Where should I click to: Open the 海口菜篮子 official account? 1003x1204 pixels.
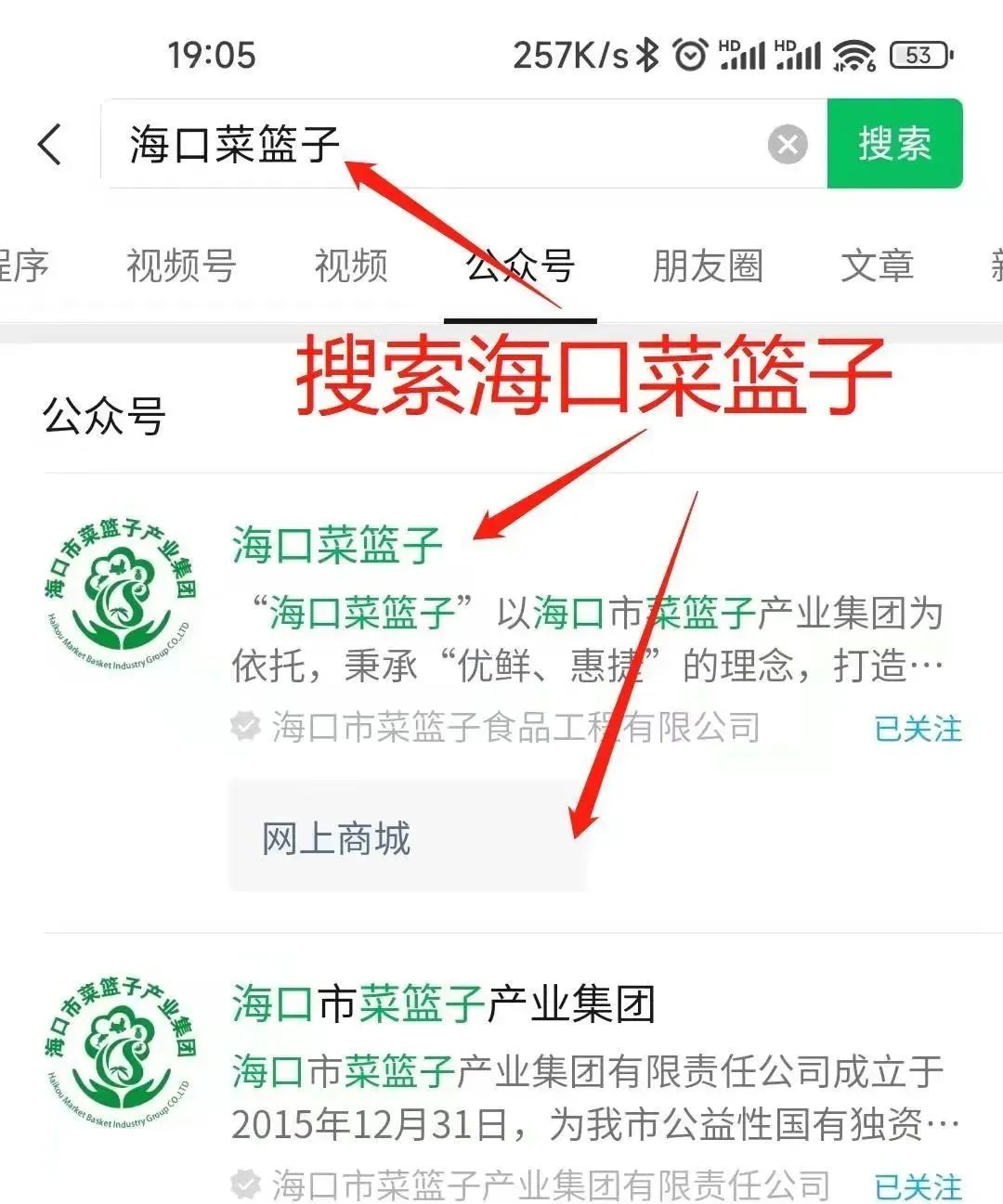[336, 545]
